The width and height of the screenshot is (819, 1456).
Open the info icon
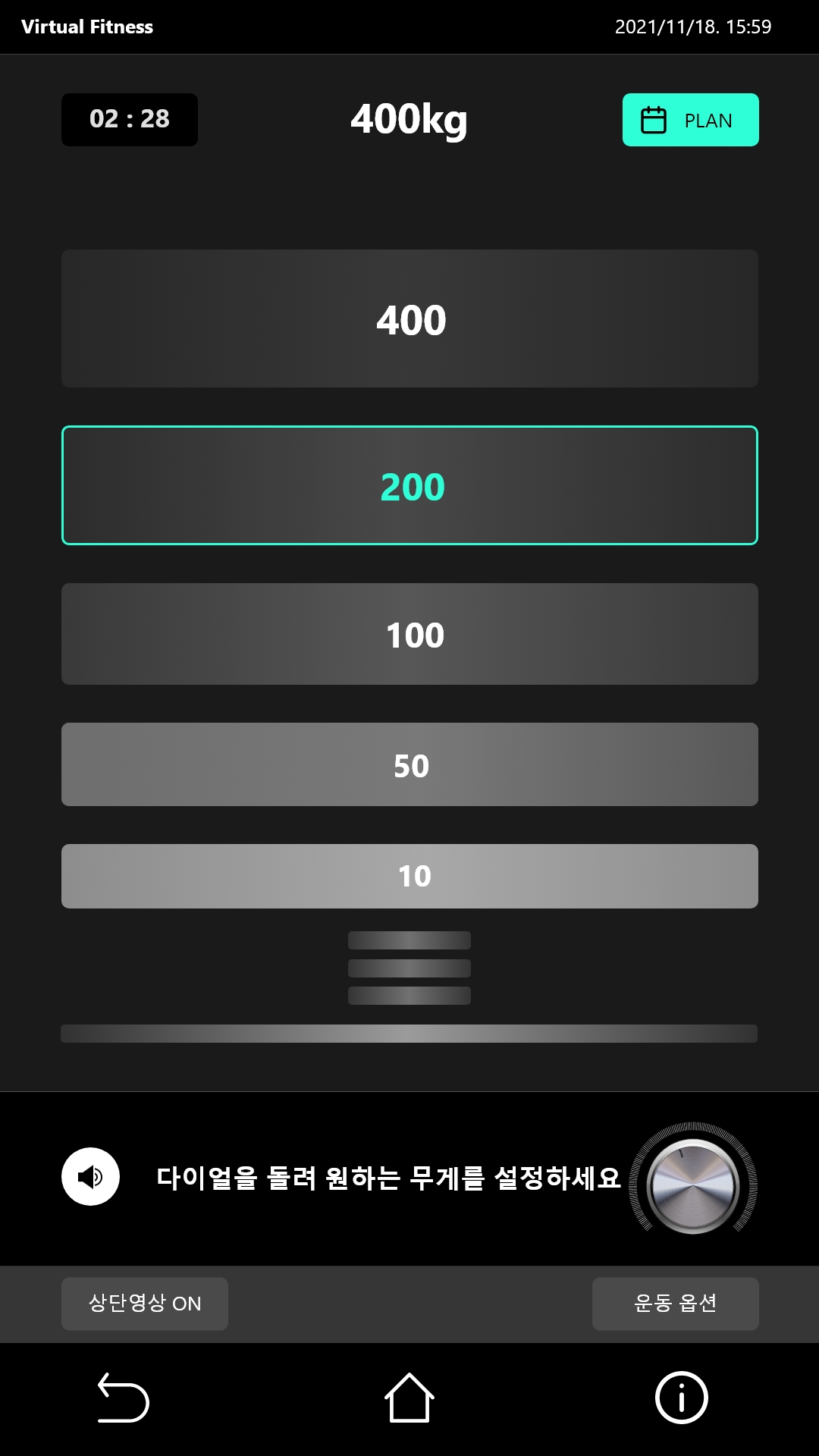681,1398
